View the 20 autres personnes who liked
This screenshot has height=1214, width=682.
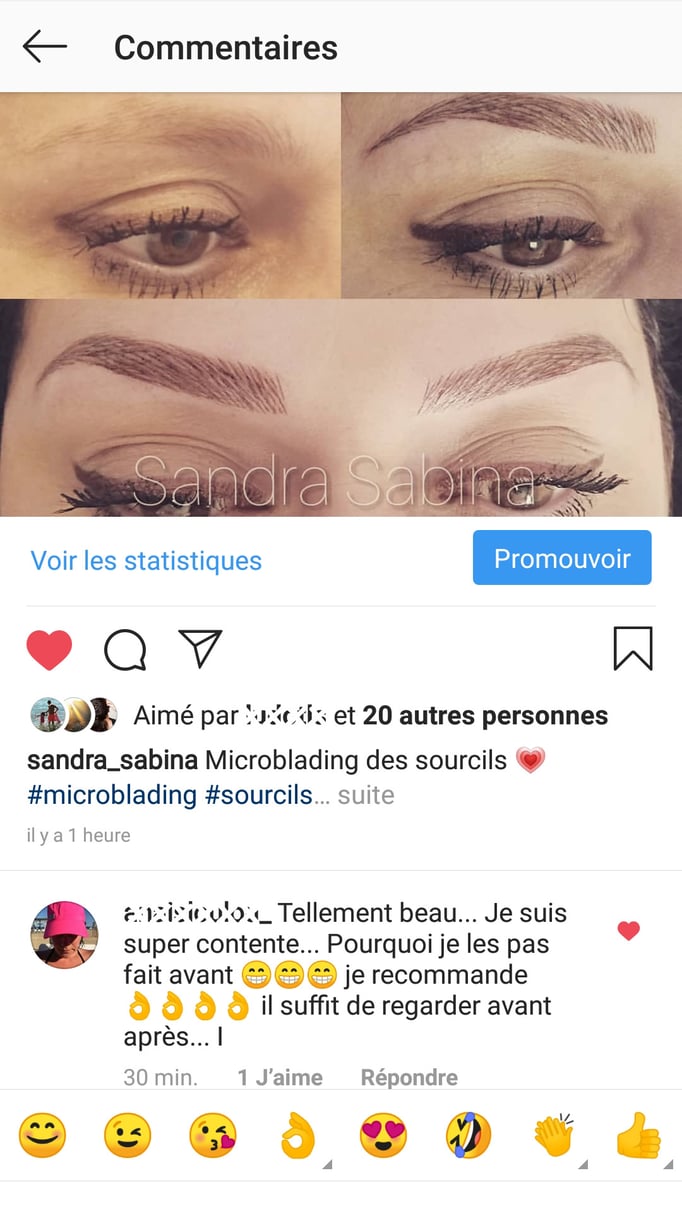click(485, 715)
